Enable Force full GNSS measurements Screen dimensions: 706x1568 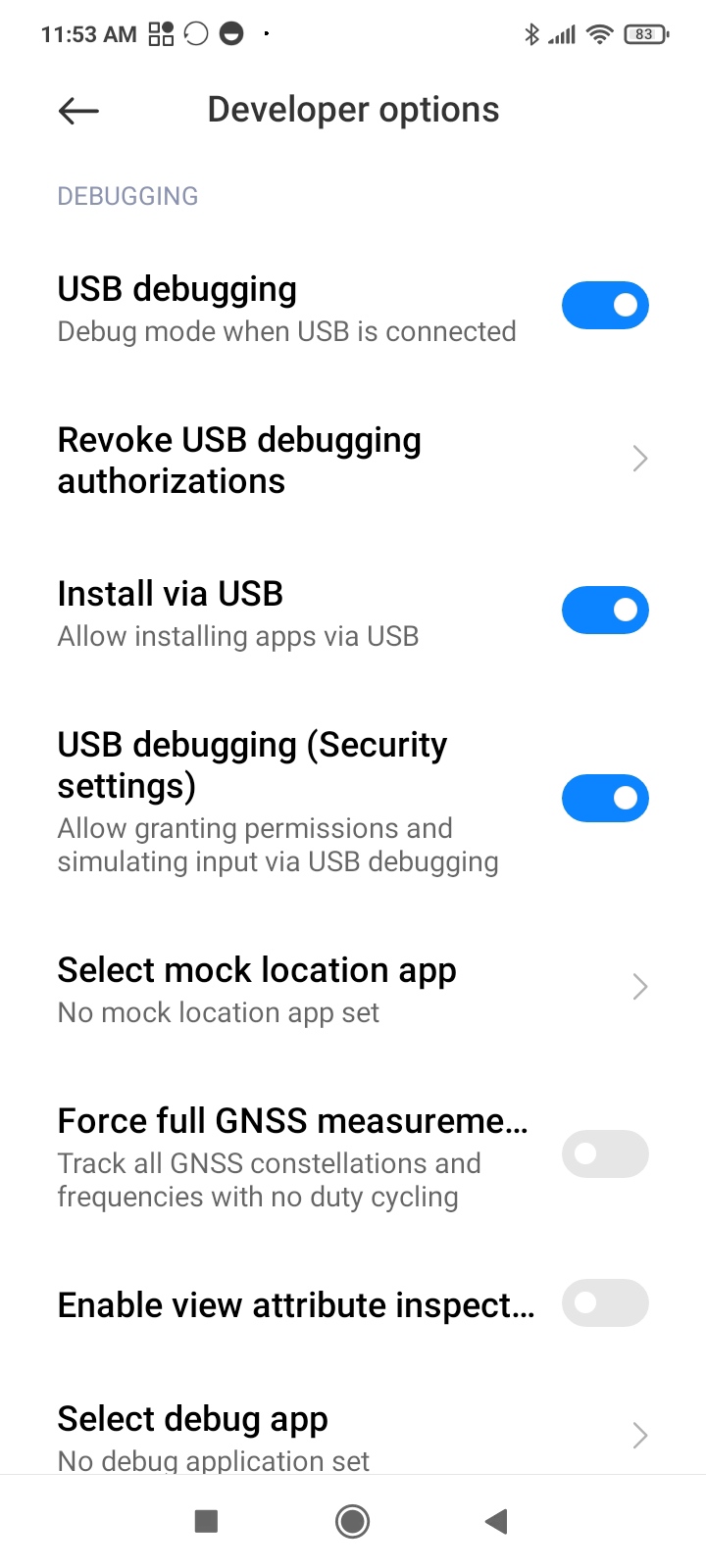604,1154
